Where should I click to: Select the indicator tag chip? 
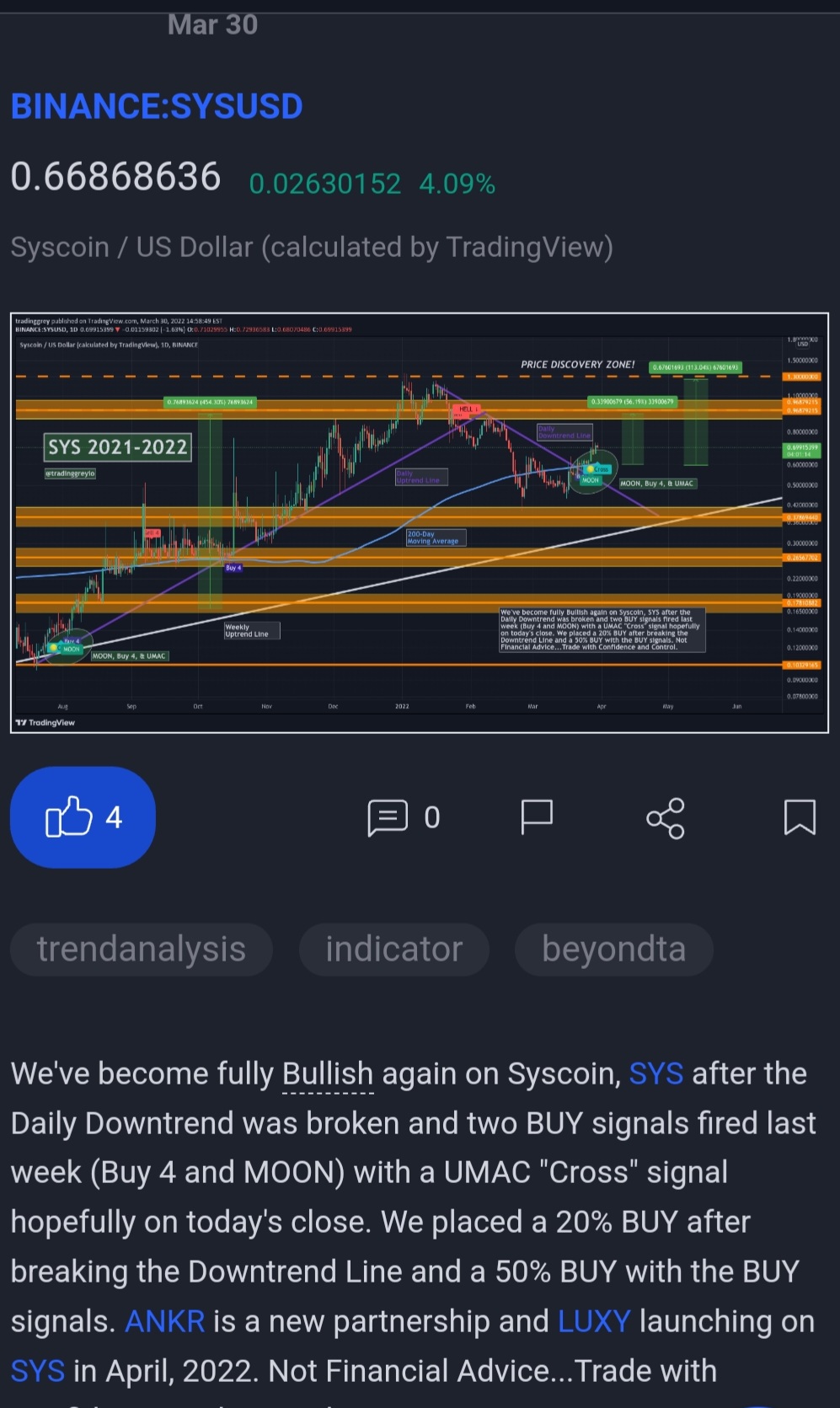point(393,950)
